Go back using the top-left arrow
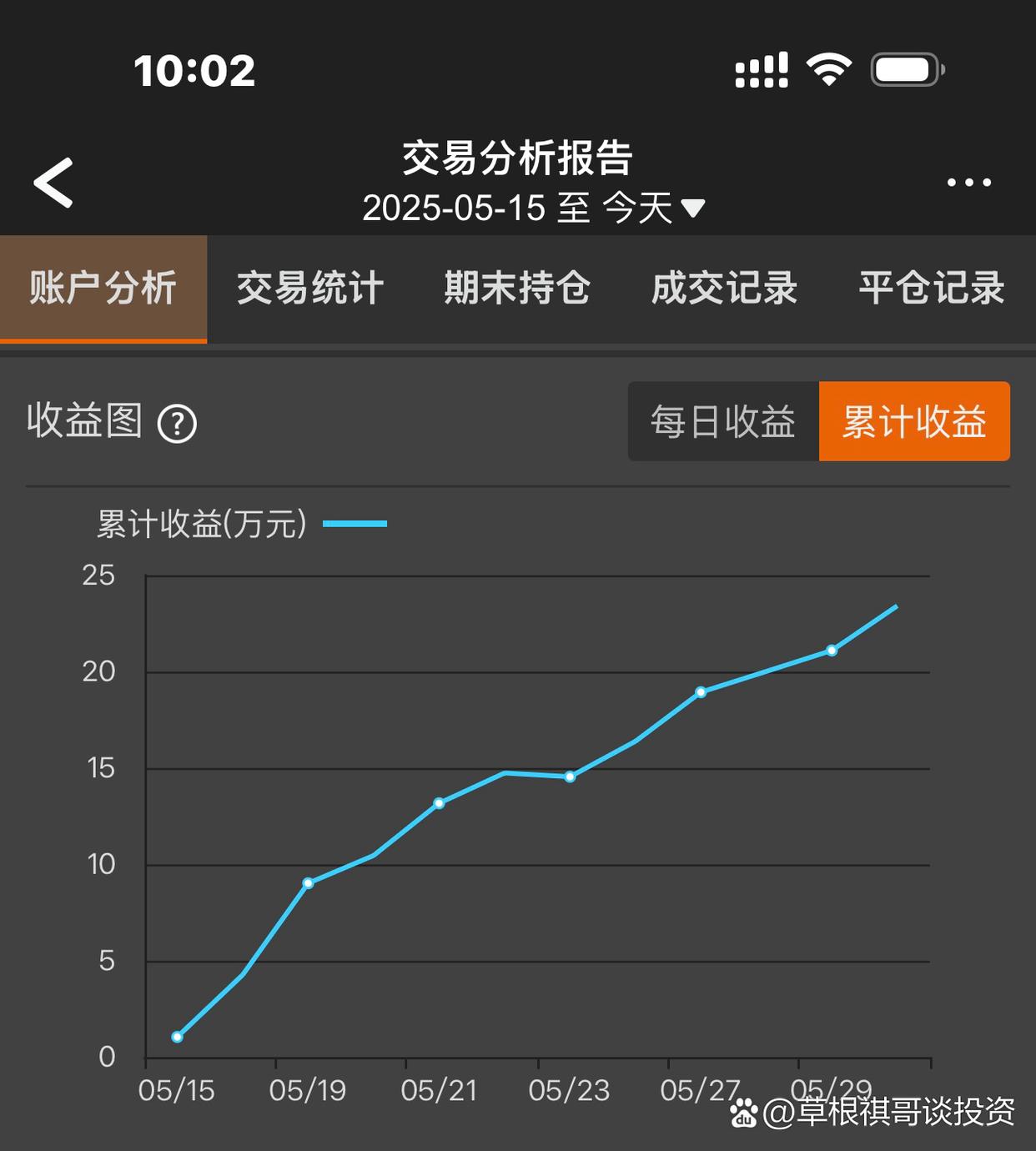 click(x=53, y=182)
